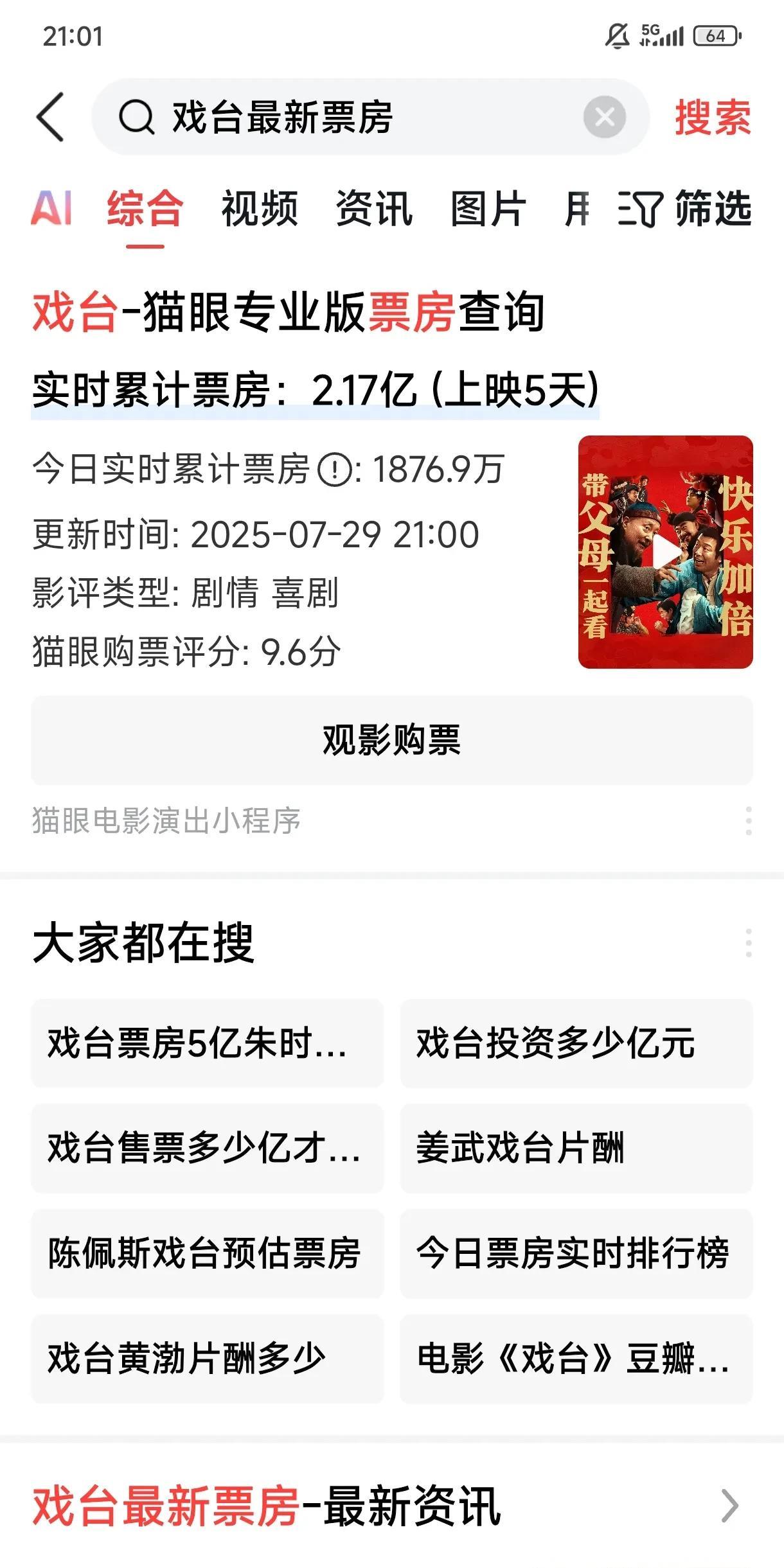
Task: Play the 戏台 movie poster video
Action: tap(665, 552)
